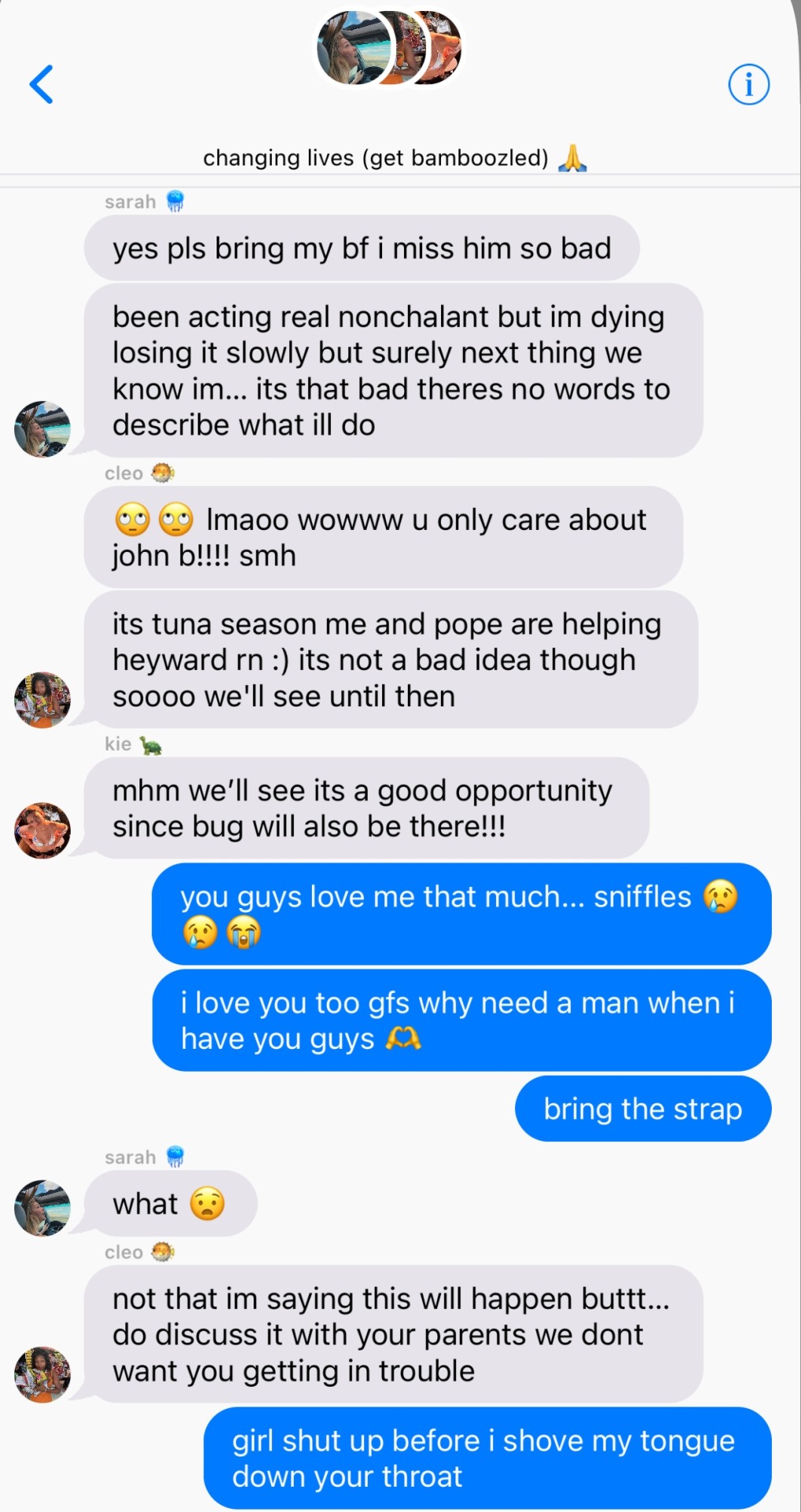Viewport: 801px width, 1512px height.
Task: Go back to the messages list
Action: pyautogui.click(x=42, y=84)
